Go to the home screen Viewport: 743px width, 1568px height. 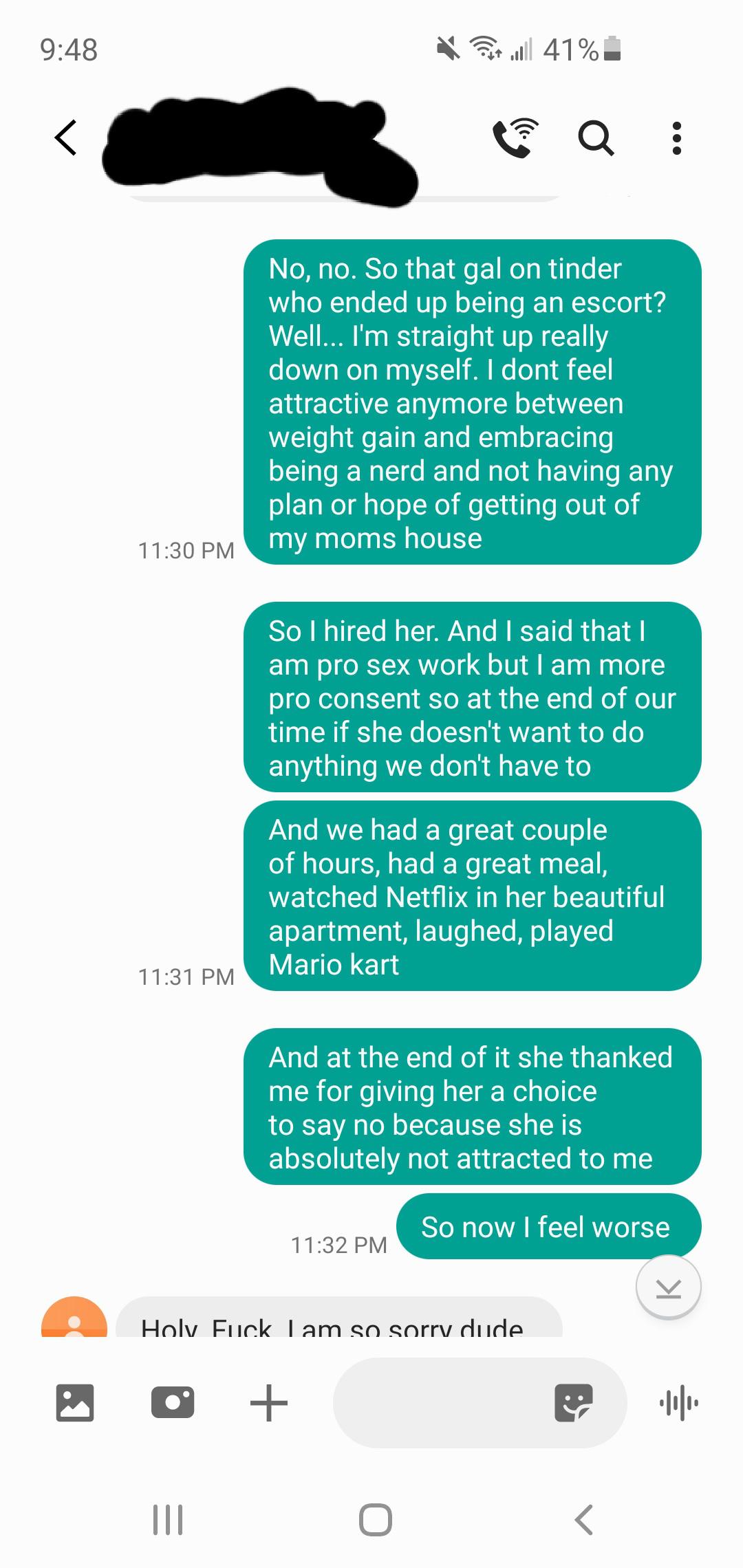coord(376,1520)
